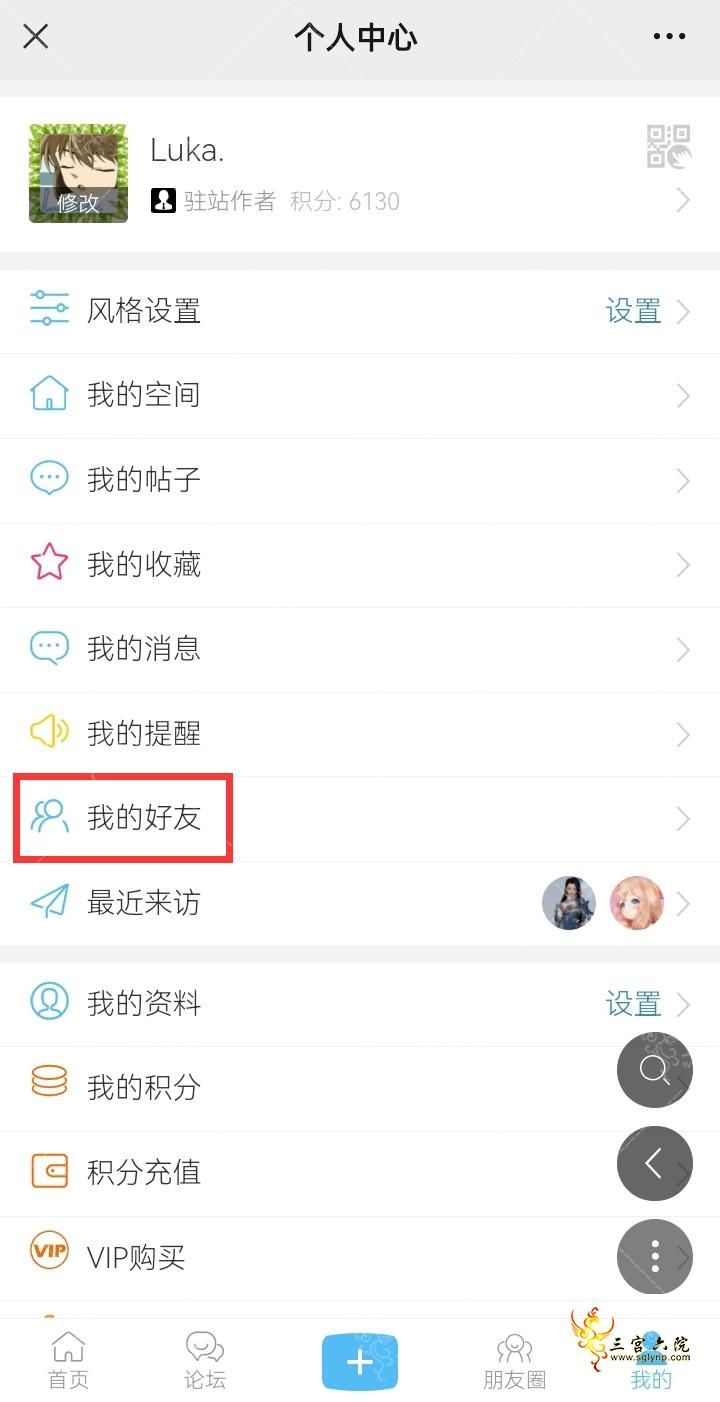View 我的帖子 list
The width and height of the screenshot is (720, 1402).
coord(360,480)
